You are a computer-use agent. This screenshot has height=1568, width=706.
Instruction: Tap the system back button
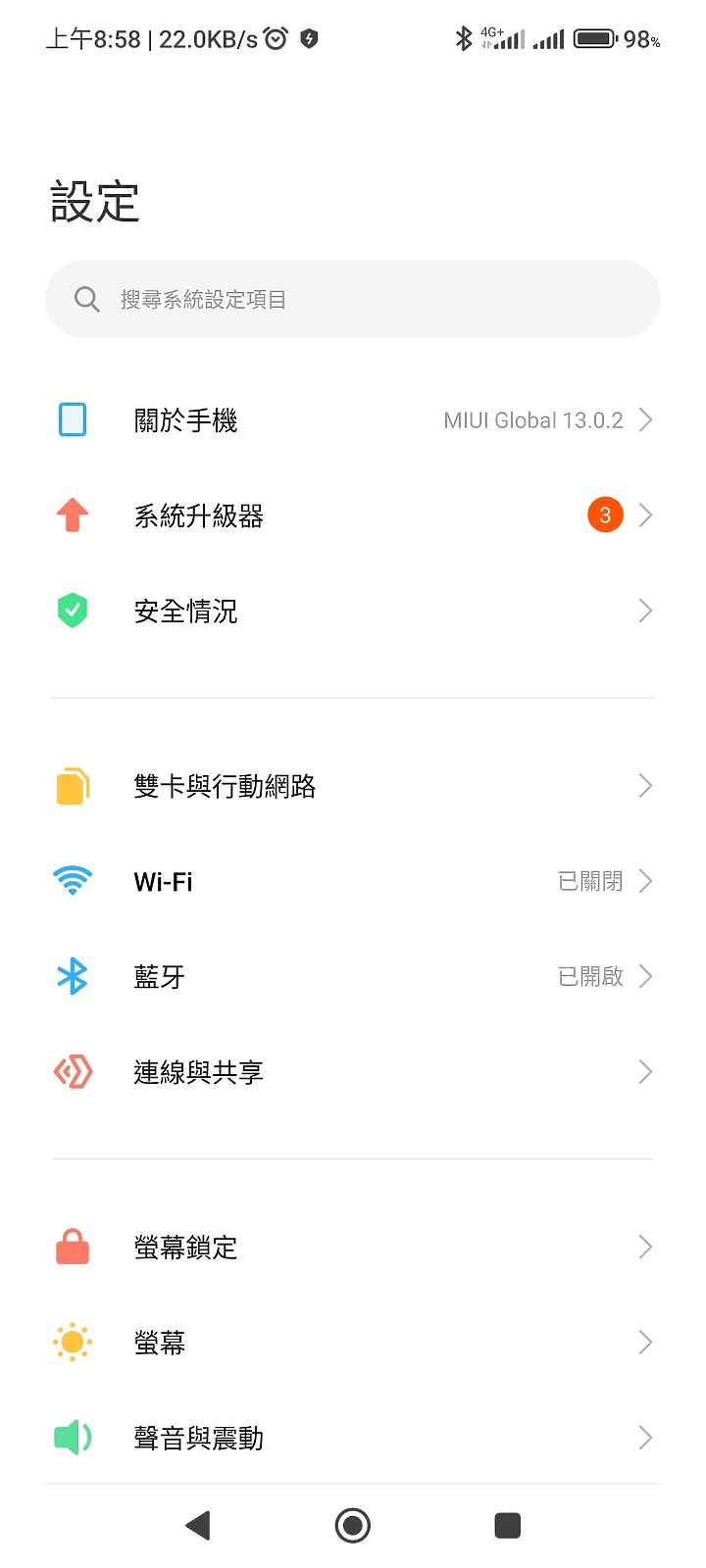click(198, 1525)
